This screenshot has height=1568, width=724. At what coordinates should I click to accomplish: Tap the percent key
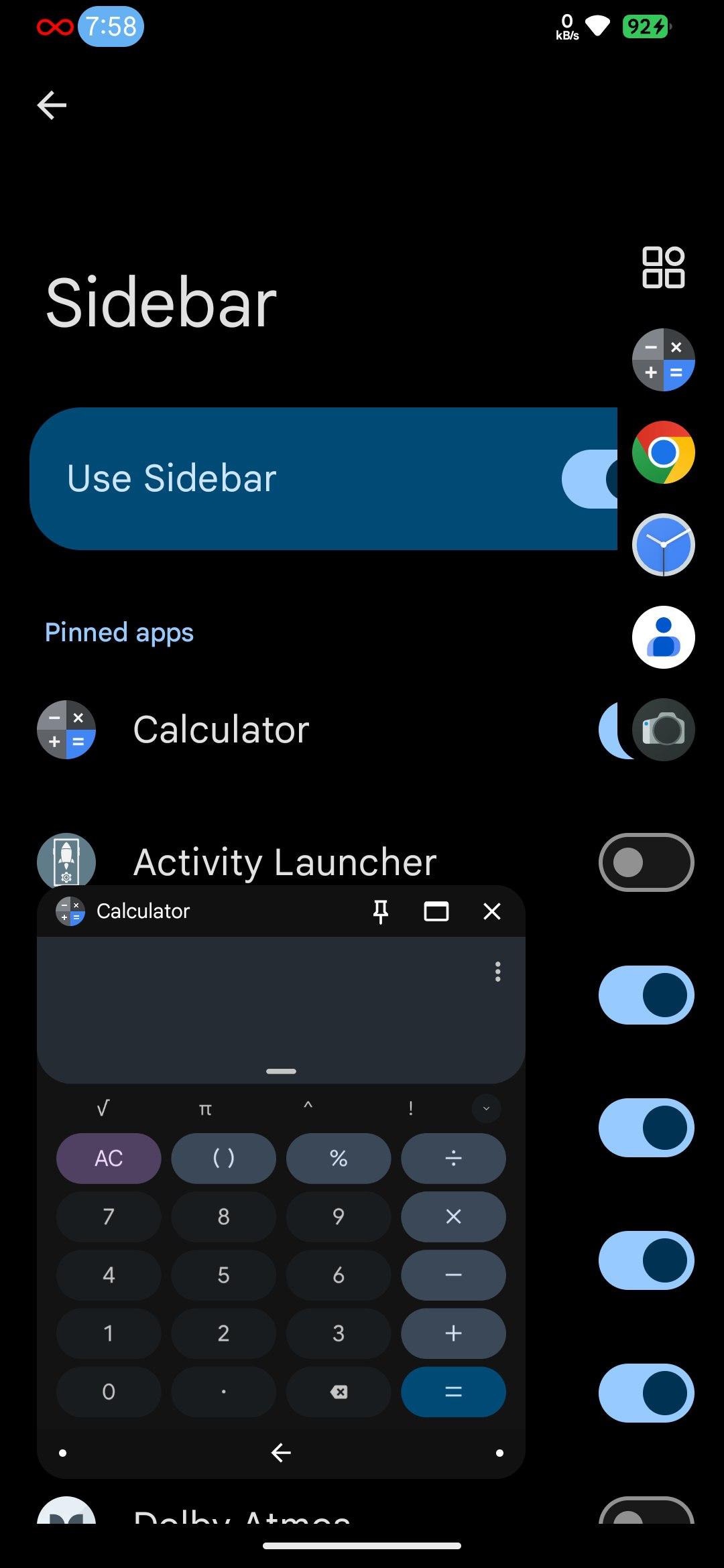click(339, 1158)
